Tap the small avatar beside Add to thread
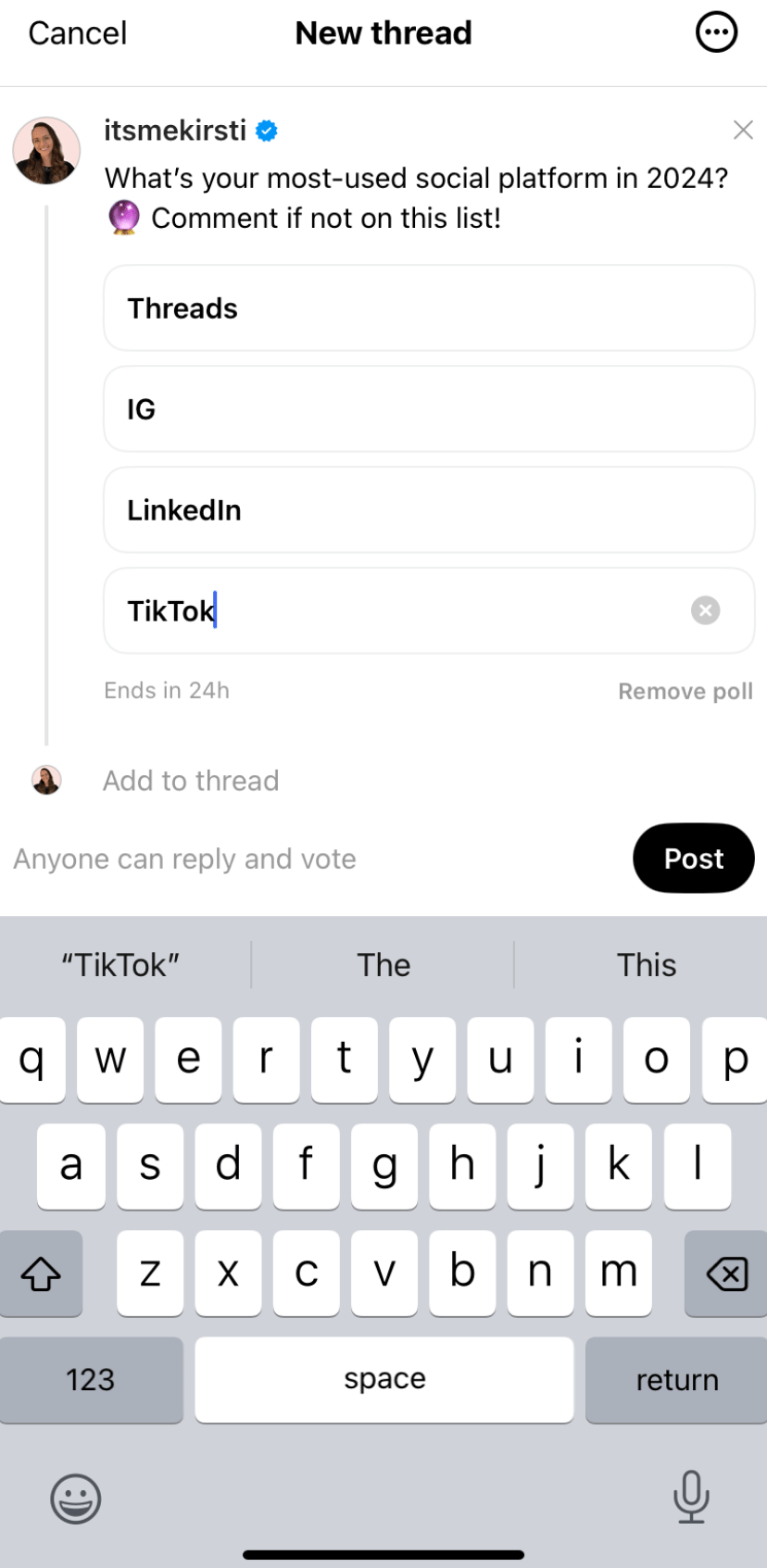 [46, 780]
